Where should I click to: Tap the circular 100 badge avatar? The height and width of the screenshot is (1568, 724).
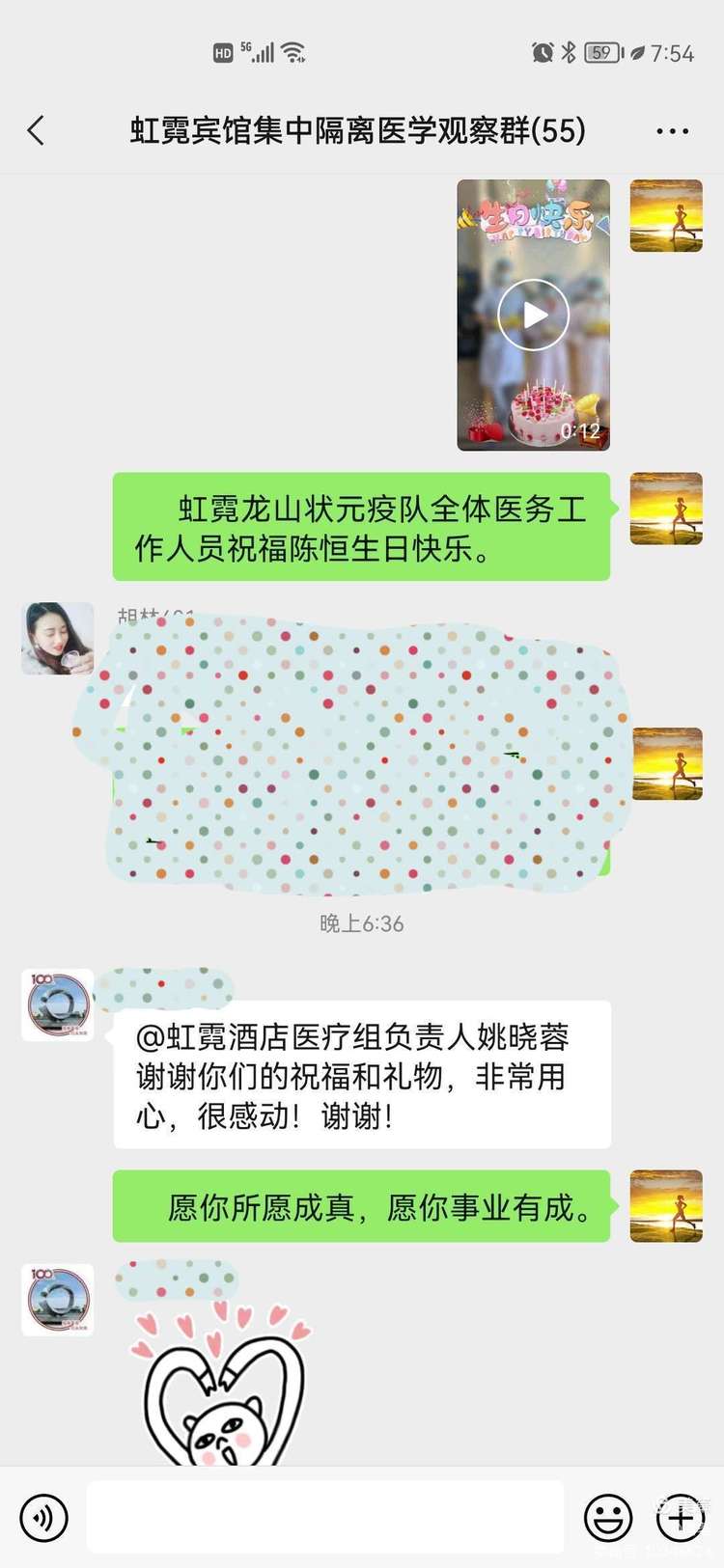(x=56, y=1005)
